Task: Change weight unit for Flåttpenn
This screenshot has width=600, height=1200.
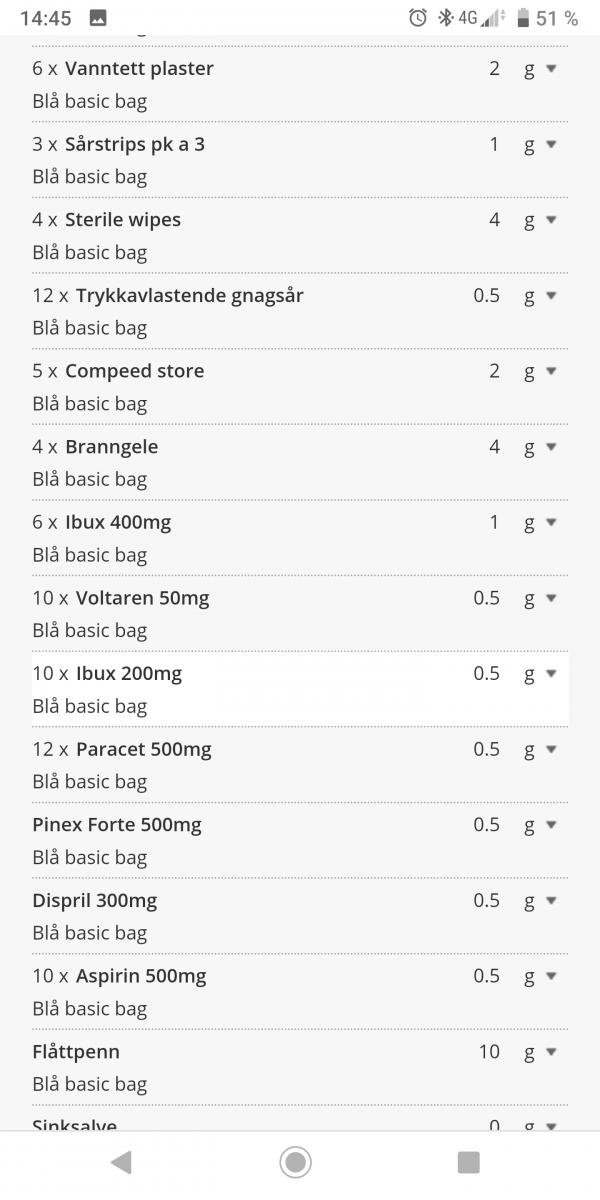Action: click(540, 1052)
